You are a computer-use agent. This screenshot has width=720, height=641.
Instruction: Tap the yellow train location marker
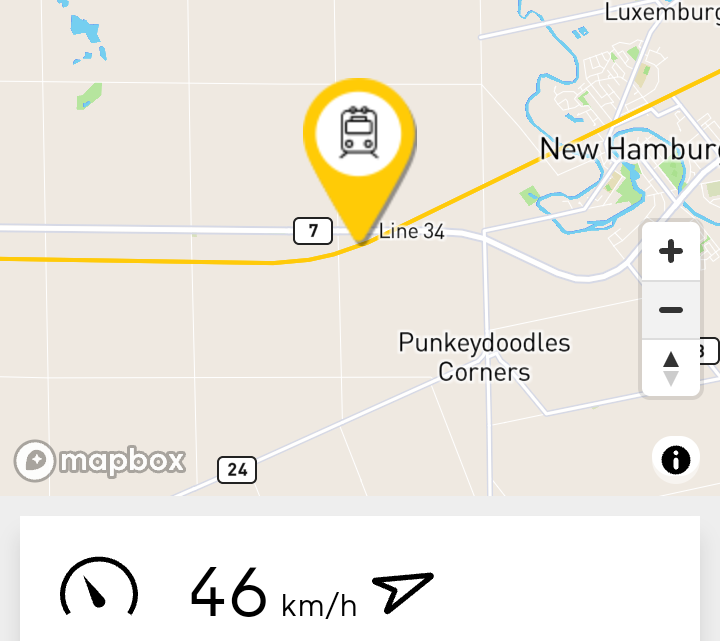click(x=359, y=135)
